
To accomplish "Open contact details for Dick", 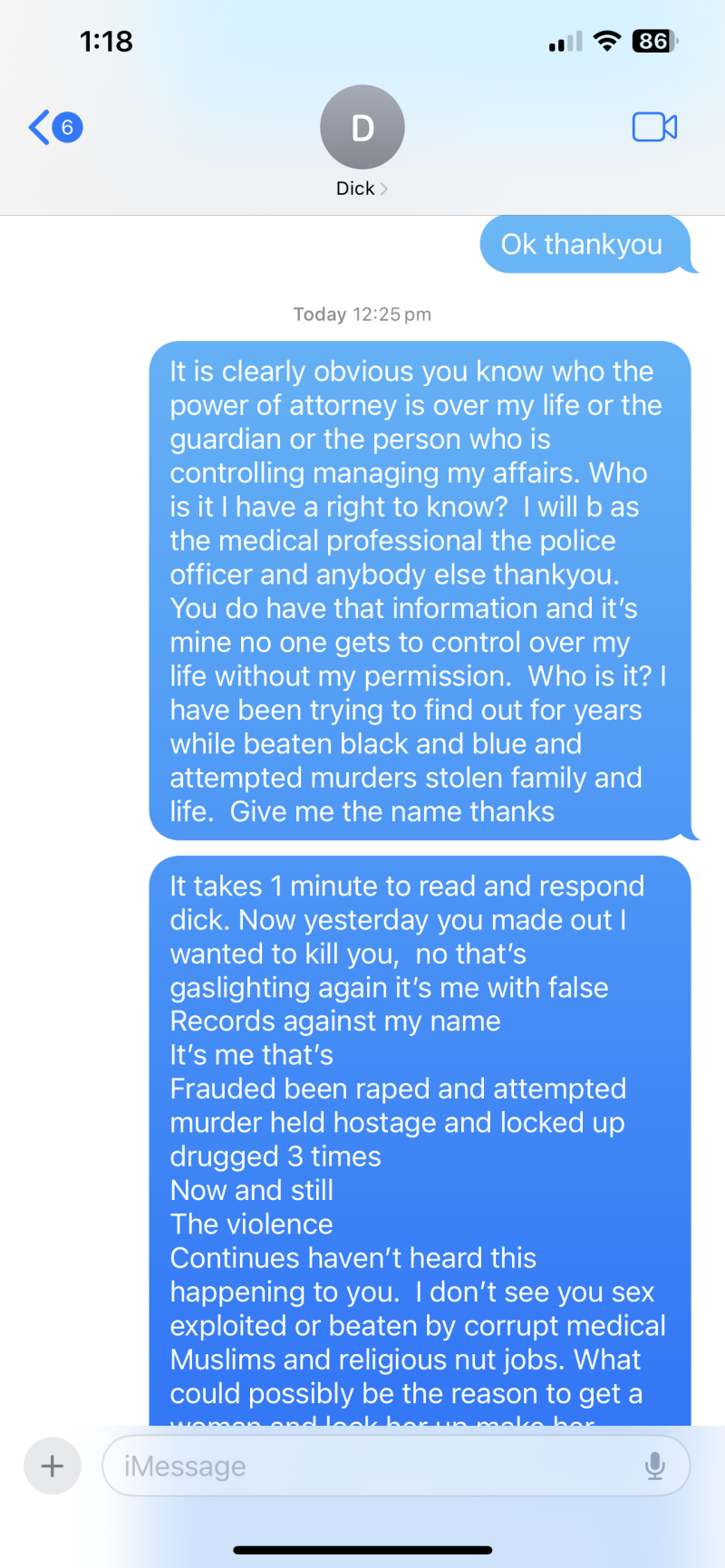I will (x=362, y=142).
